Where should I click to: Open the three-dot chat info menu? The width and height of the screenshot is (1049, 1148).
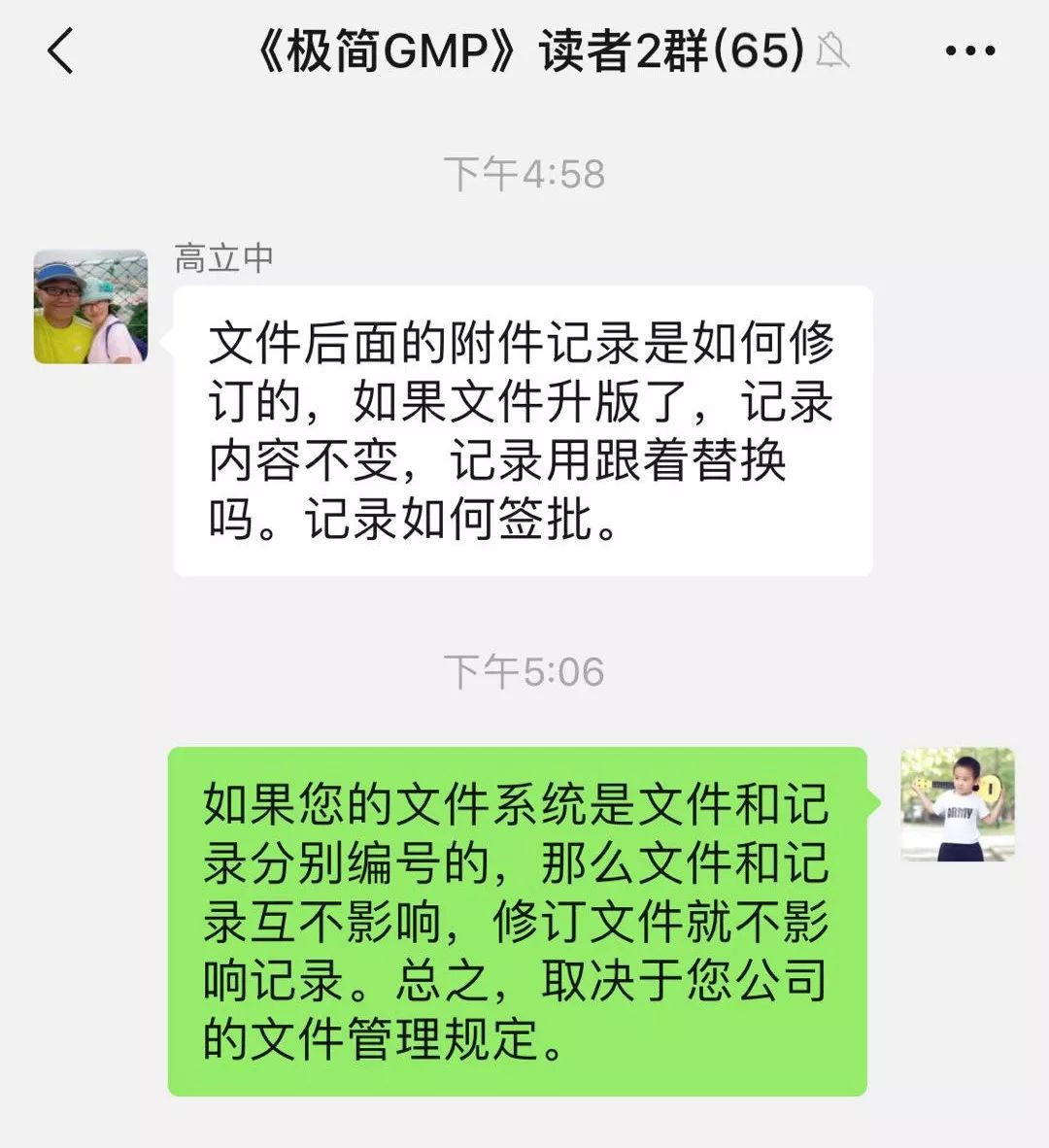970,51
